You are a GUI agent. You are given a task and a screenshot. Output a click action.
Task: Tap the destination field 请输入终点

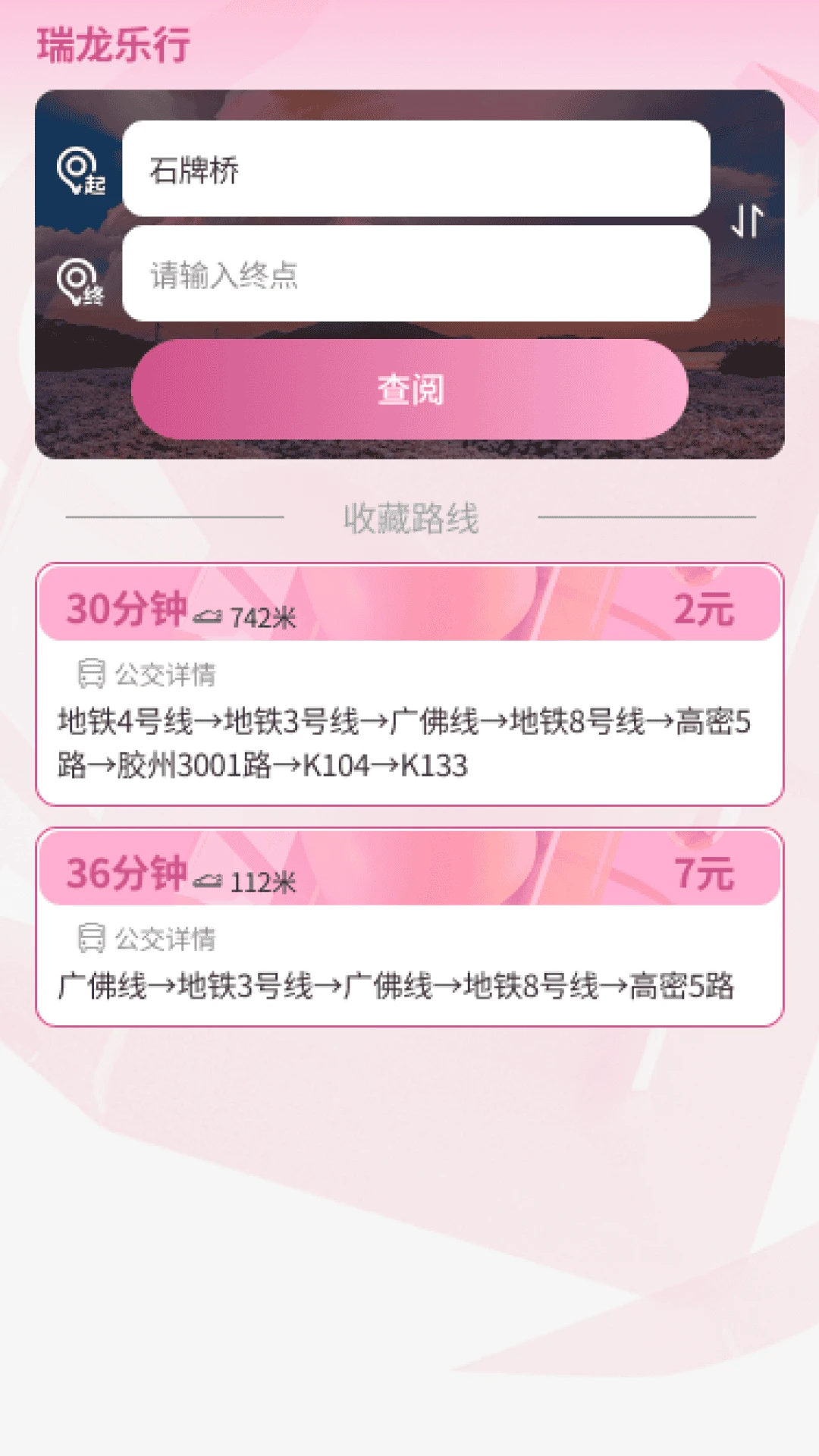(416, 274)
